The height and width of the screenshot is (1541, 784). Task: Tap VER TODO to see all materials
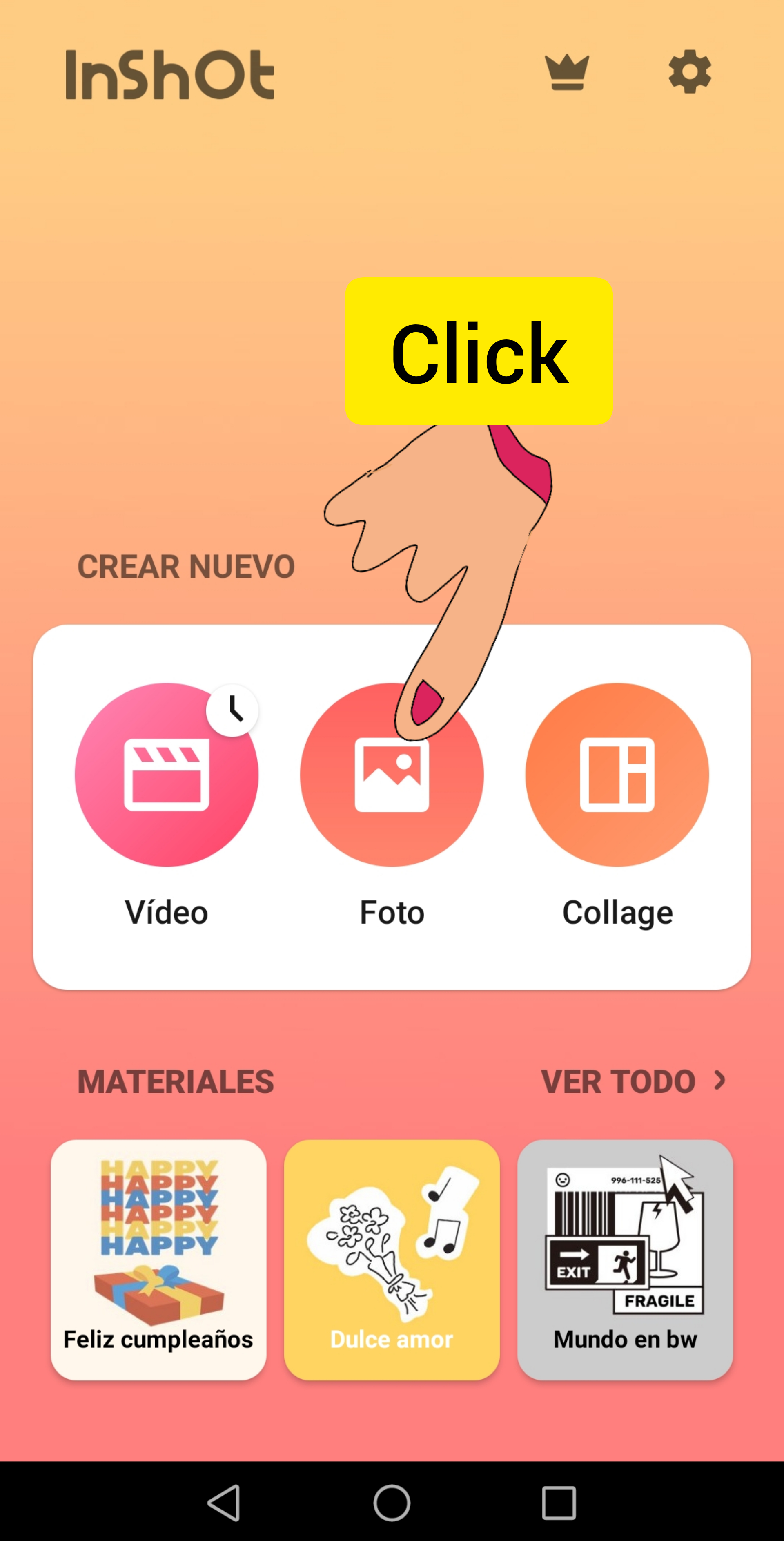[633, 1081]
